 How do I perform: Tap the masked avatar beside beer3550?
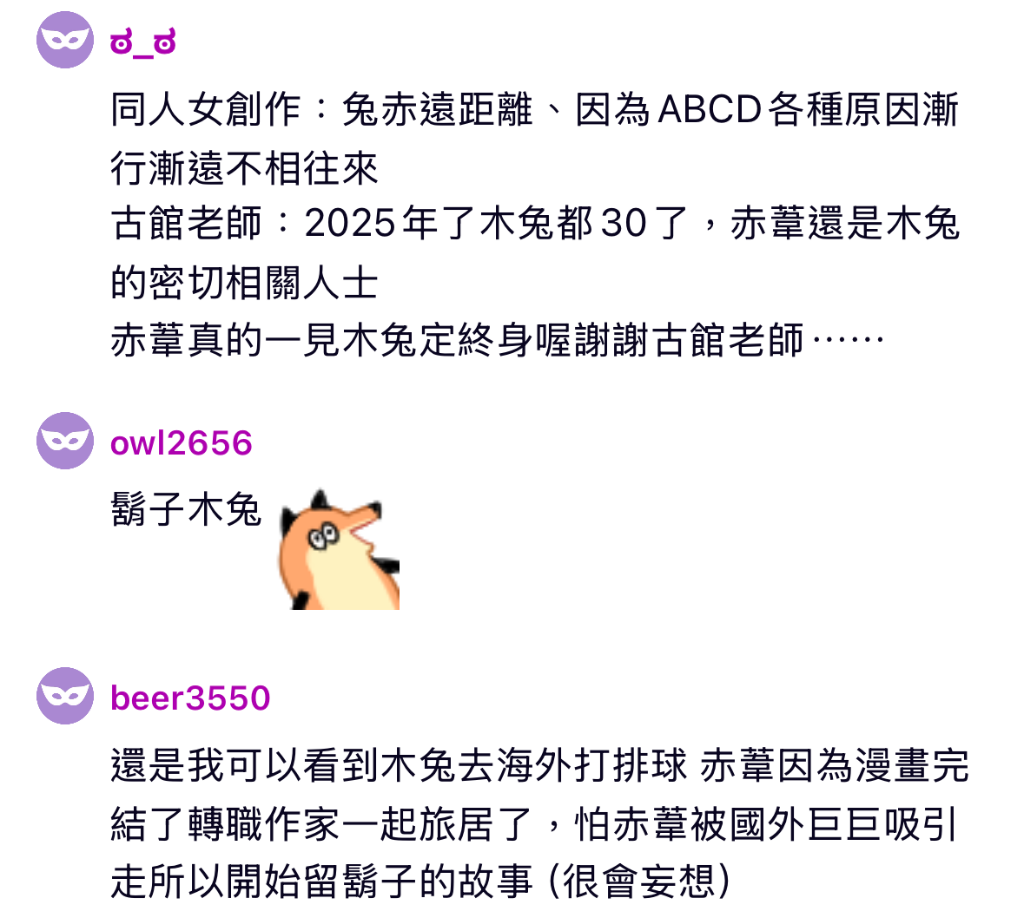click(x=65, y=696)
